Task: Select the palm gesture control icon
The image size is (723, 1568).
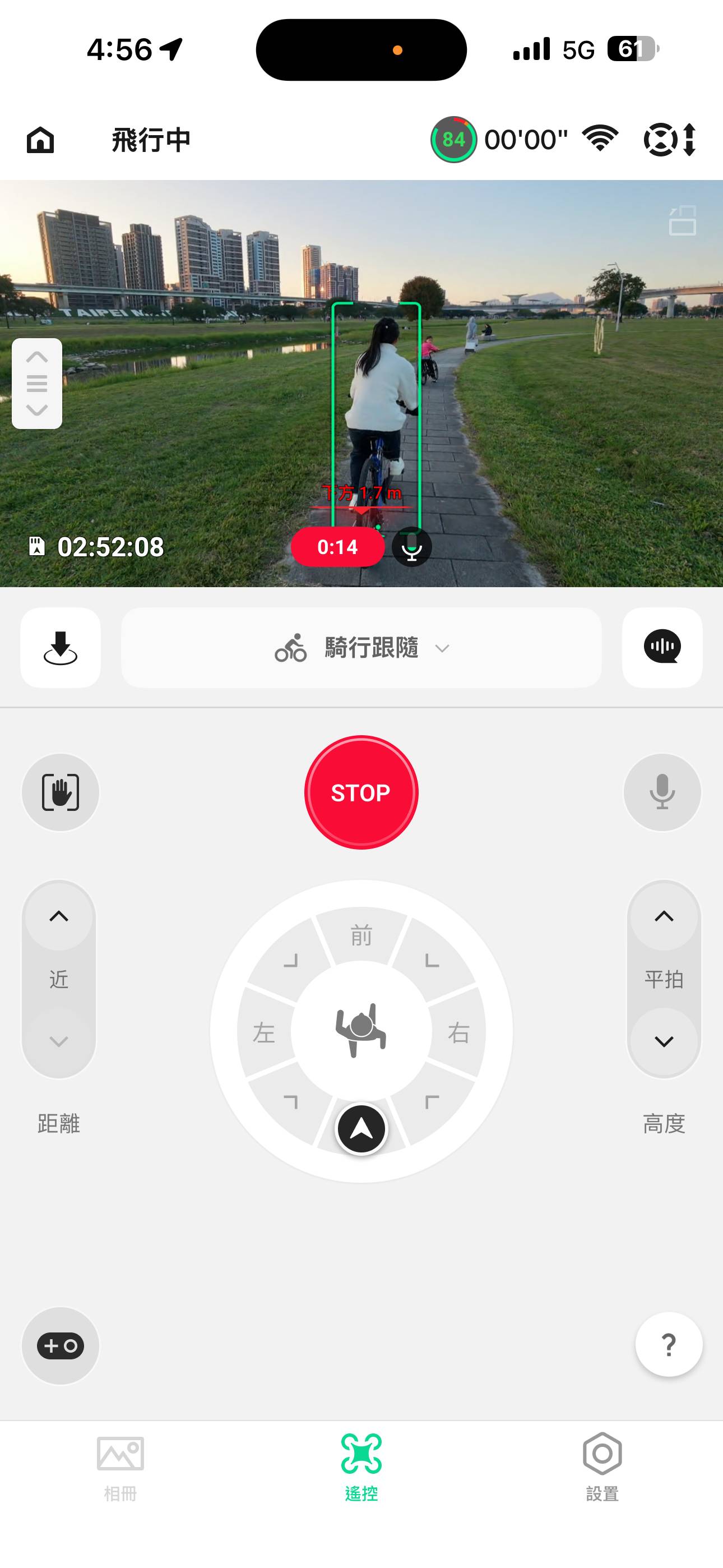Action: tap(61, 792)
